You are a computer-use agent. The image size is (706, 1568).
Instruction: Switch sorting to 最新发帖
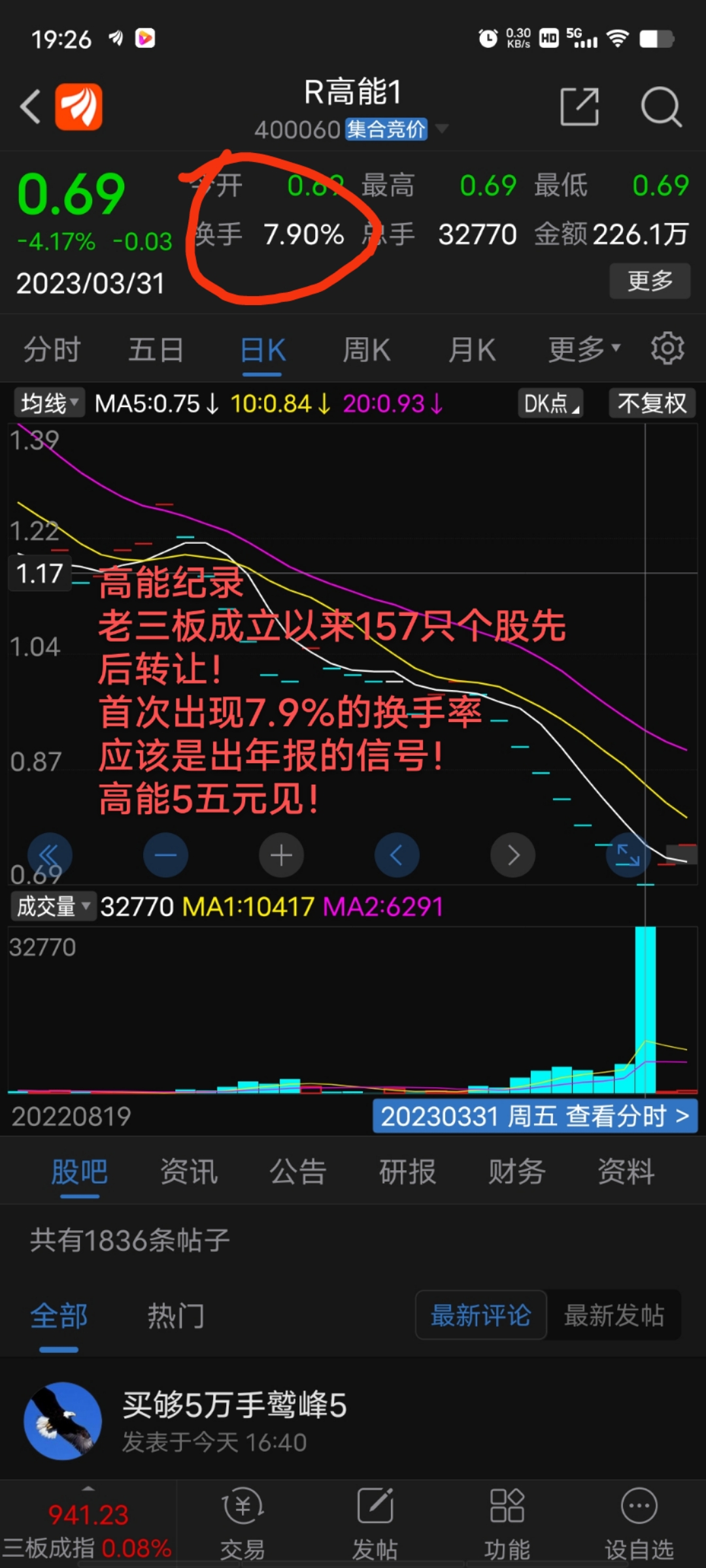[x=614, y=1315]
